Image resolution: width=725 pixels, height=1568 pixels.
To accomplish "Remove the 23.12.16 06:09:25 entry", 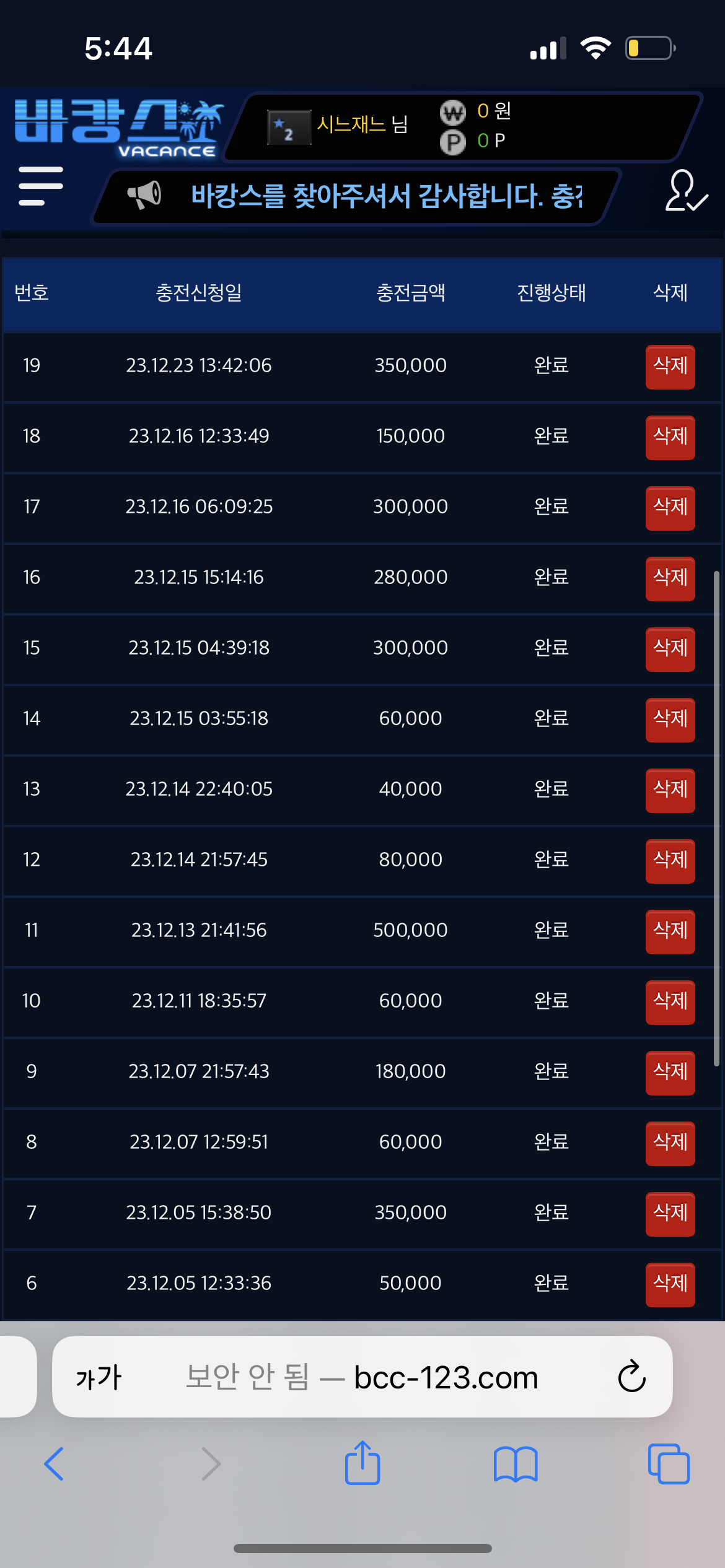I will [670, 508].
